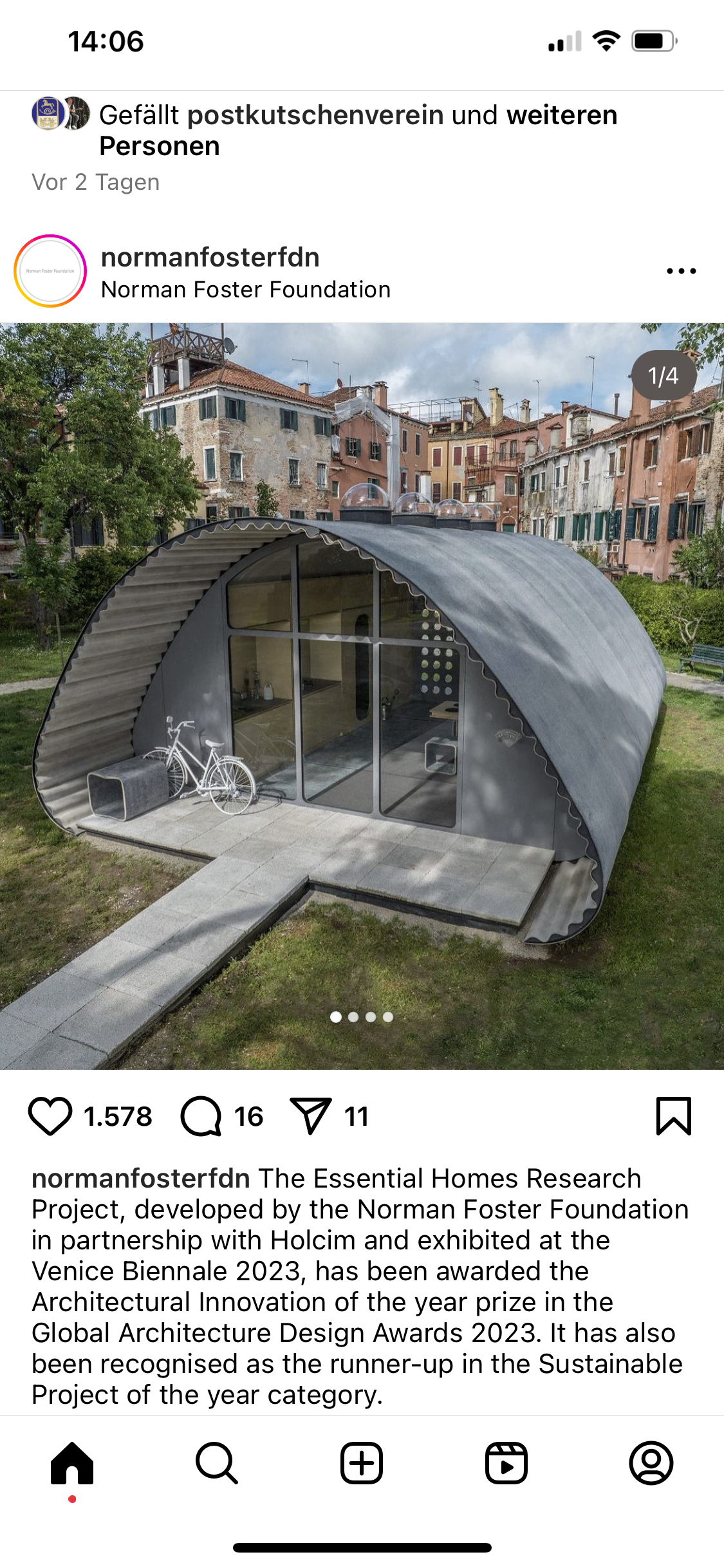Bookmark the Norman Foster Foundation post
The height and width of the screenshot is (1568, 724).
(x=673, y=1116)
